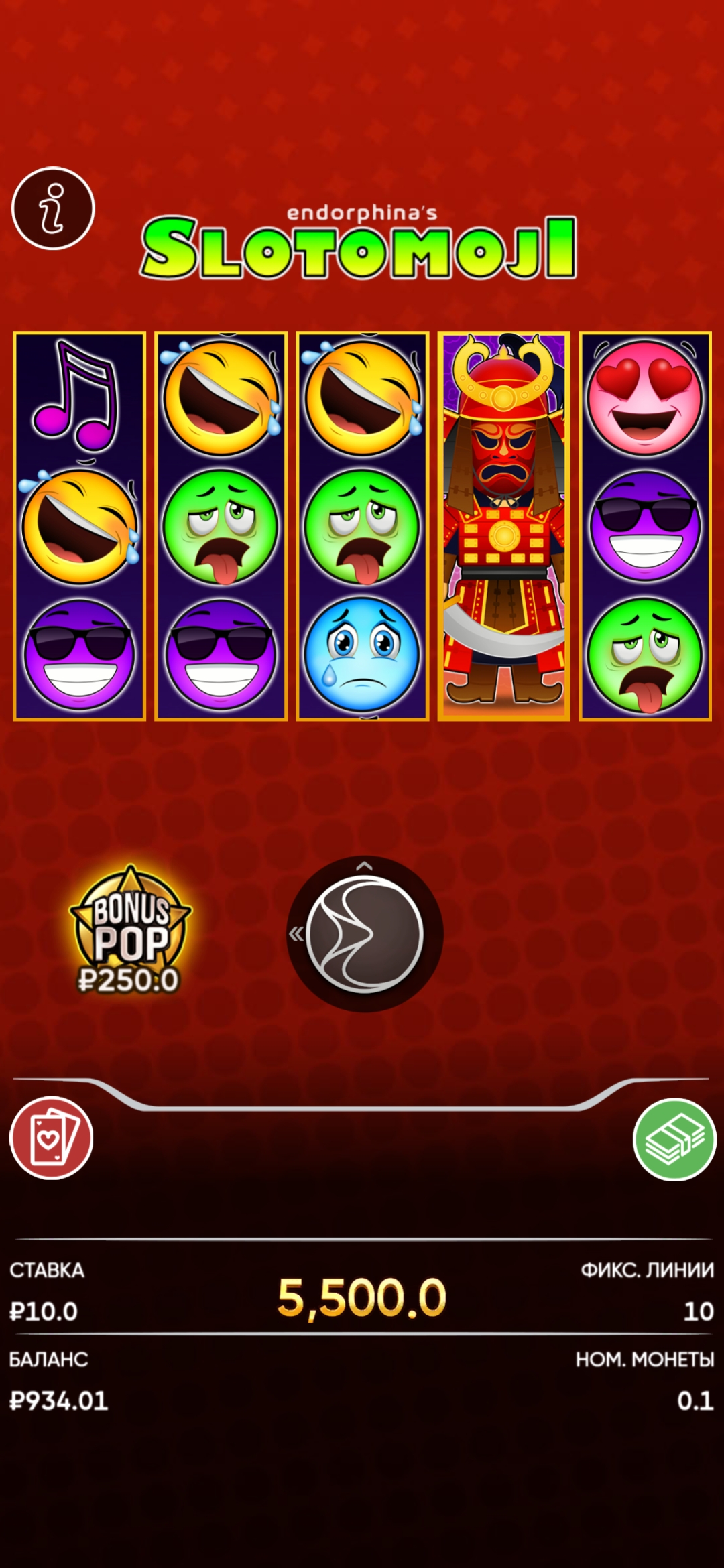Spin the reels with the round button
Screen dimensions: 724x1568
[365, 935]
